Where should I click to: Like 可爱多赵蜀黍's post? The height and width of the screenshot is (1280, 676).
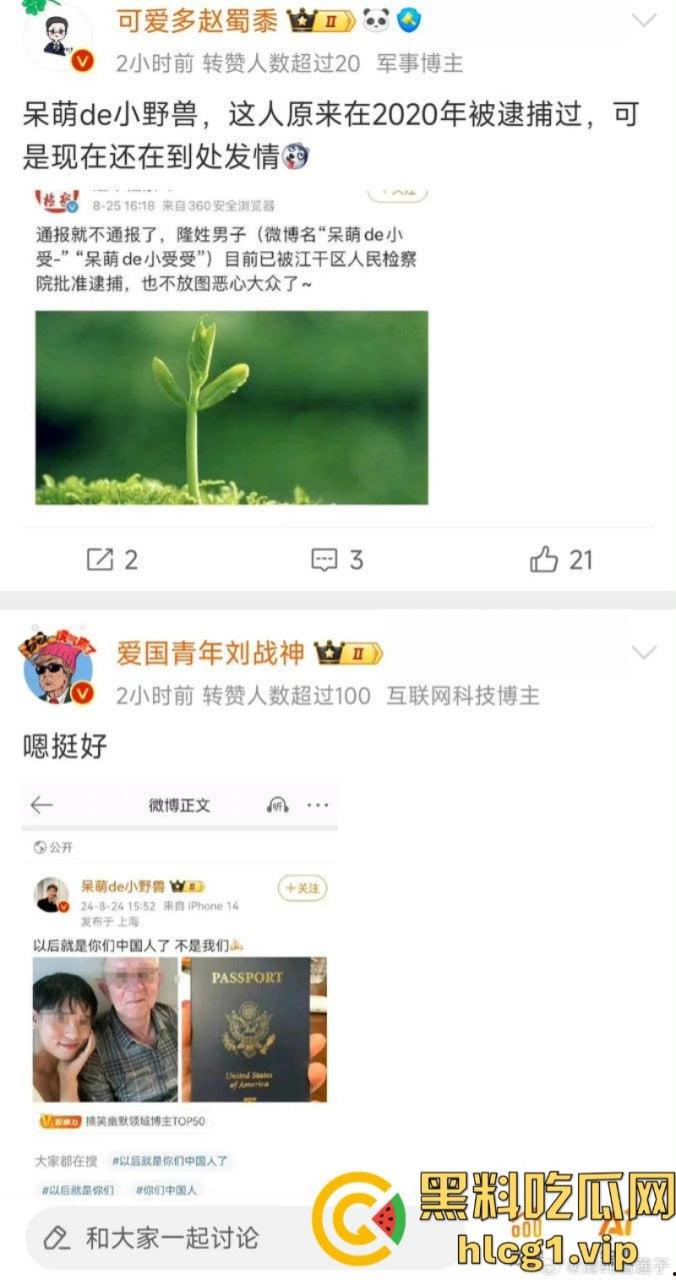tap(561, 560)
